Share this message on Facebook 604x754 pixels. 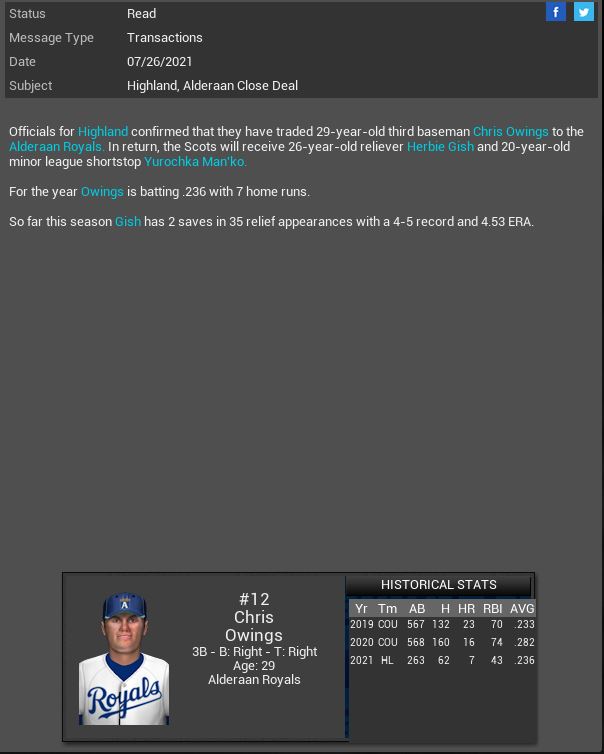tap(556, 12)
